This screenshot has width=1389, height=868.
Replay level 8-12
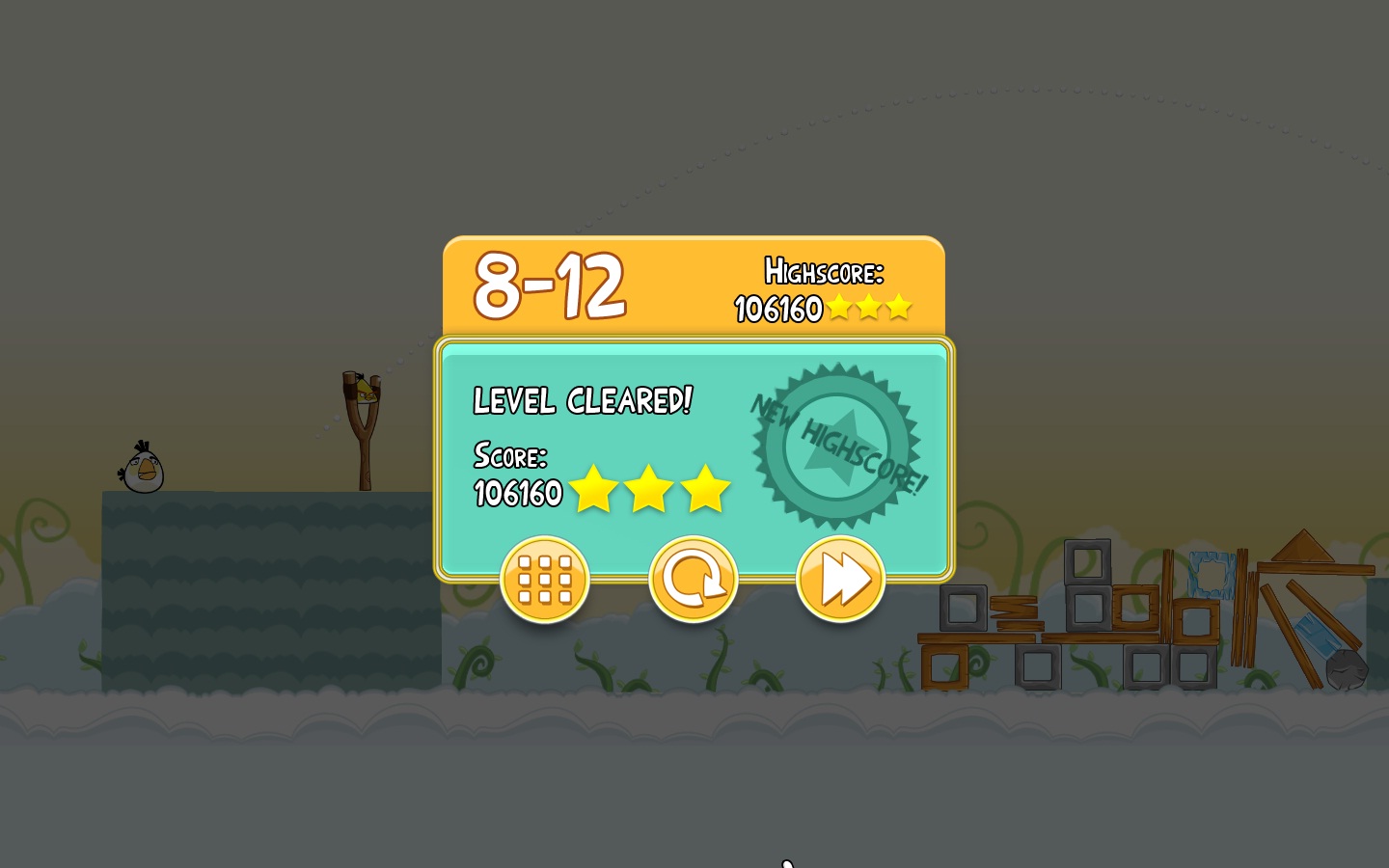click(693, 580)
